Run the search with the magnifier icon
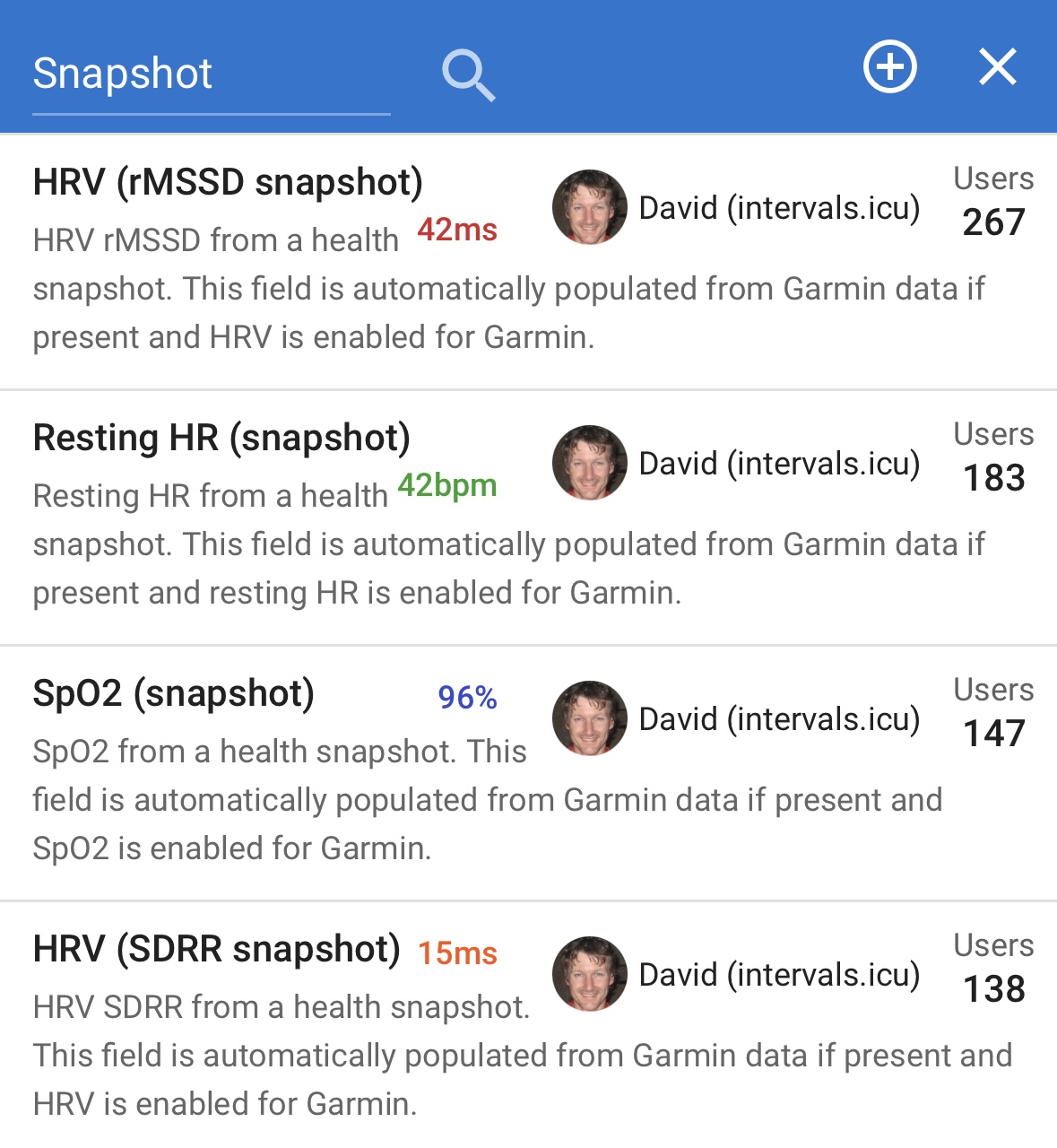The image size is (1057, 1148). point(468,75)
